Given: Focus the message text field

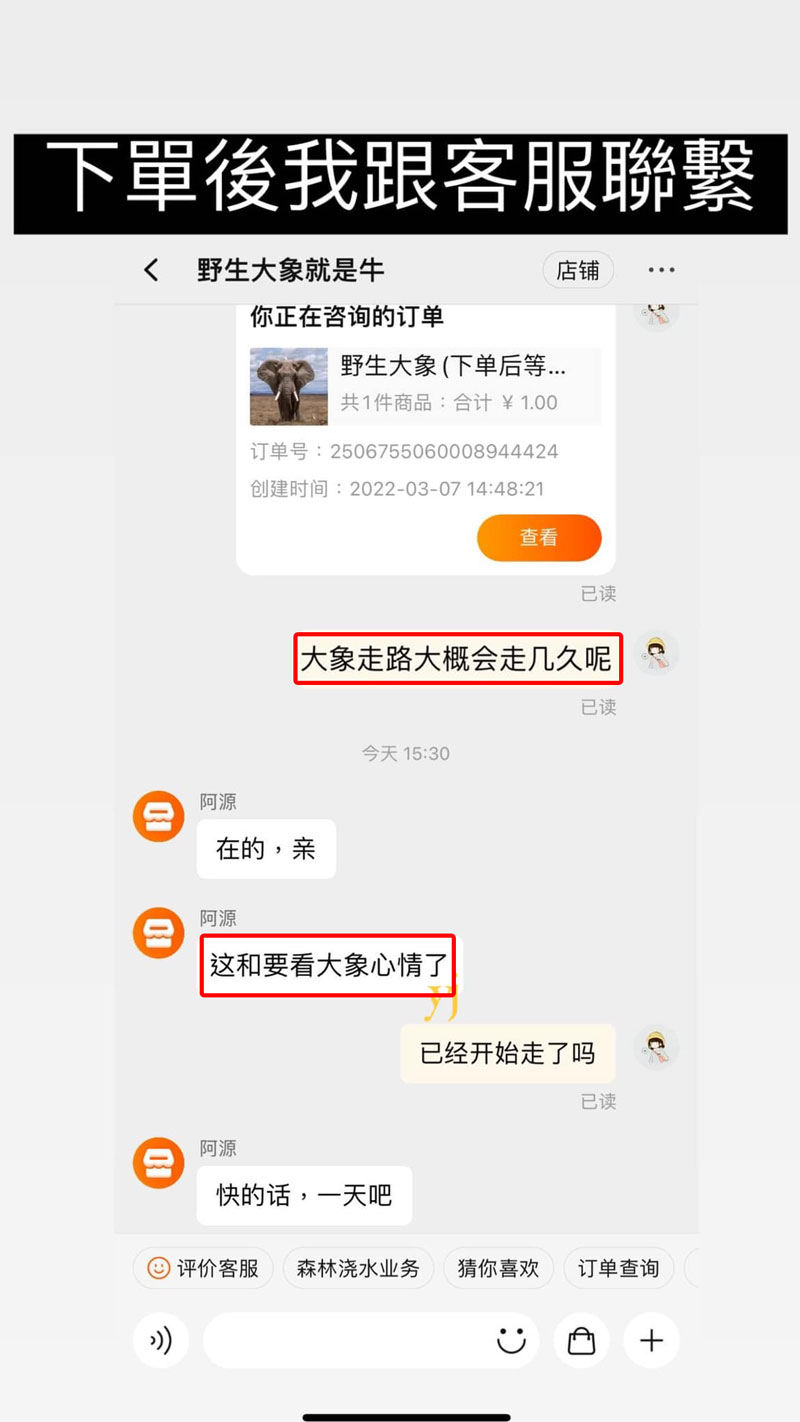Looking at the screenshot, I should click(345, 1340).
